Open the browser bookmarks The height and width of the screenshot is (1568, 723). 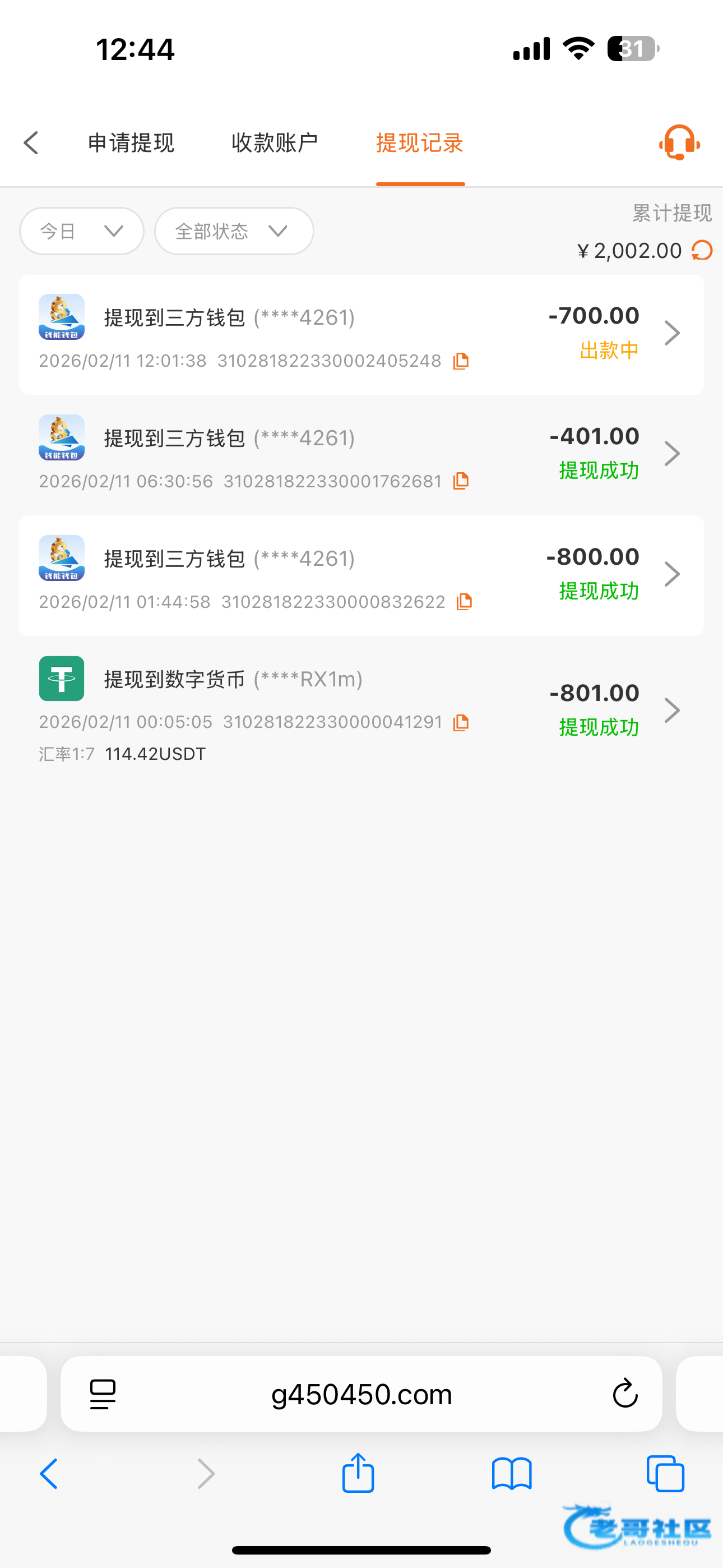(512, 1474)
